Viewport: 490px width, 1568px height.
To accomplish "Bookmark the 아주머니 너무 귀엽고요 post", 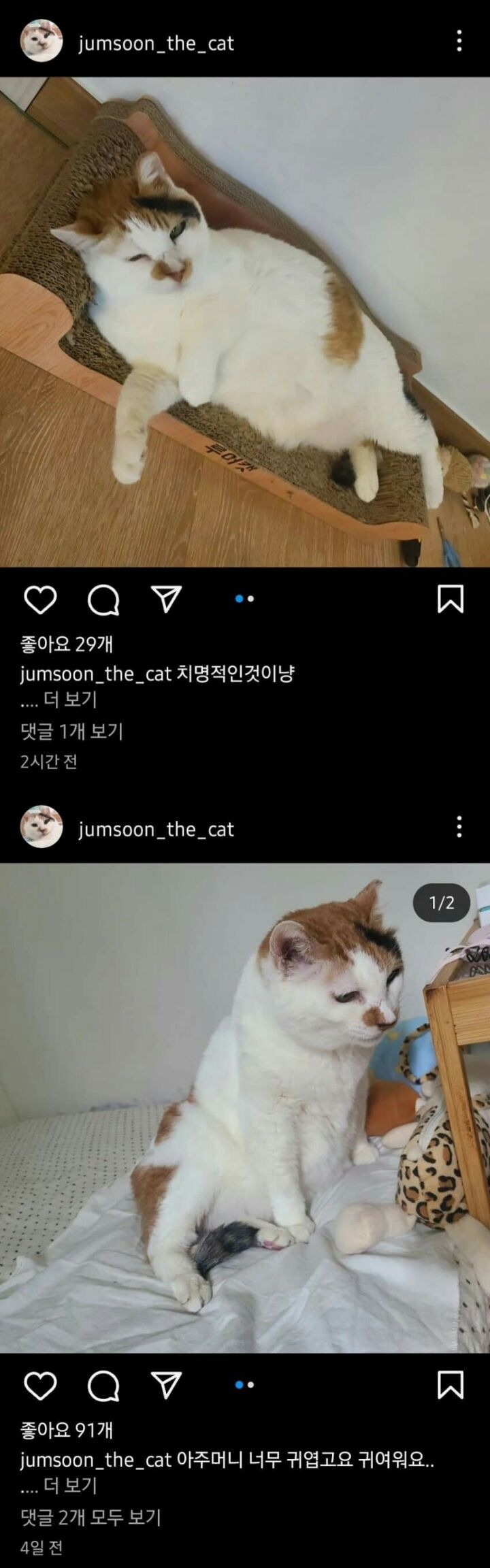I will click(x=450, y=1385).
